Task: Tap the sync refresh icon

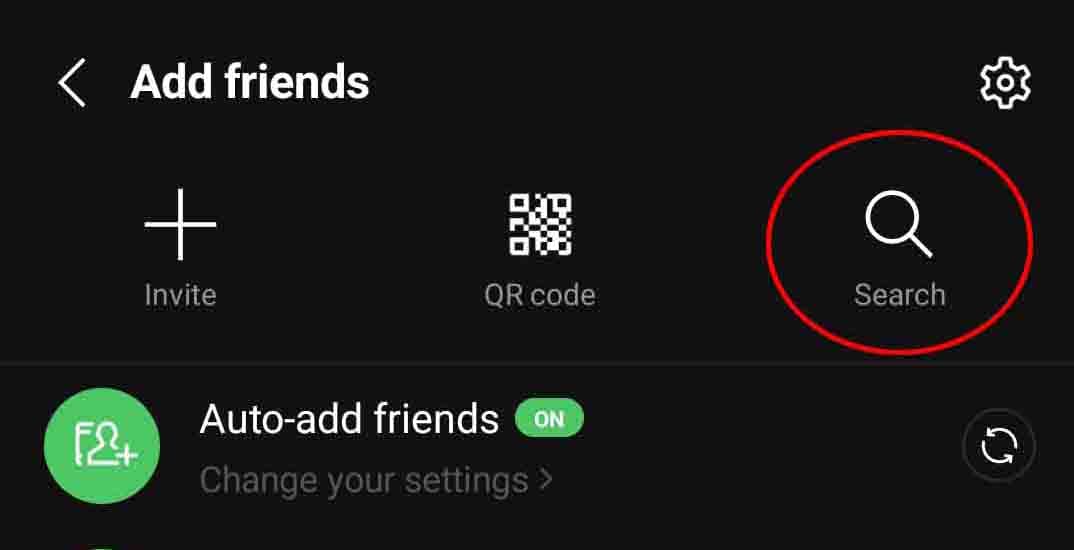Action: [x=998, y=446]
